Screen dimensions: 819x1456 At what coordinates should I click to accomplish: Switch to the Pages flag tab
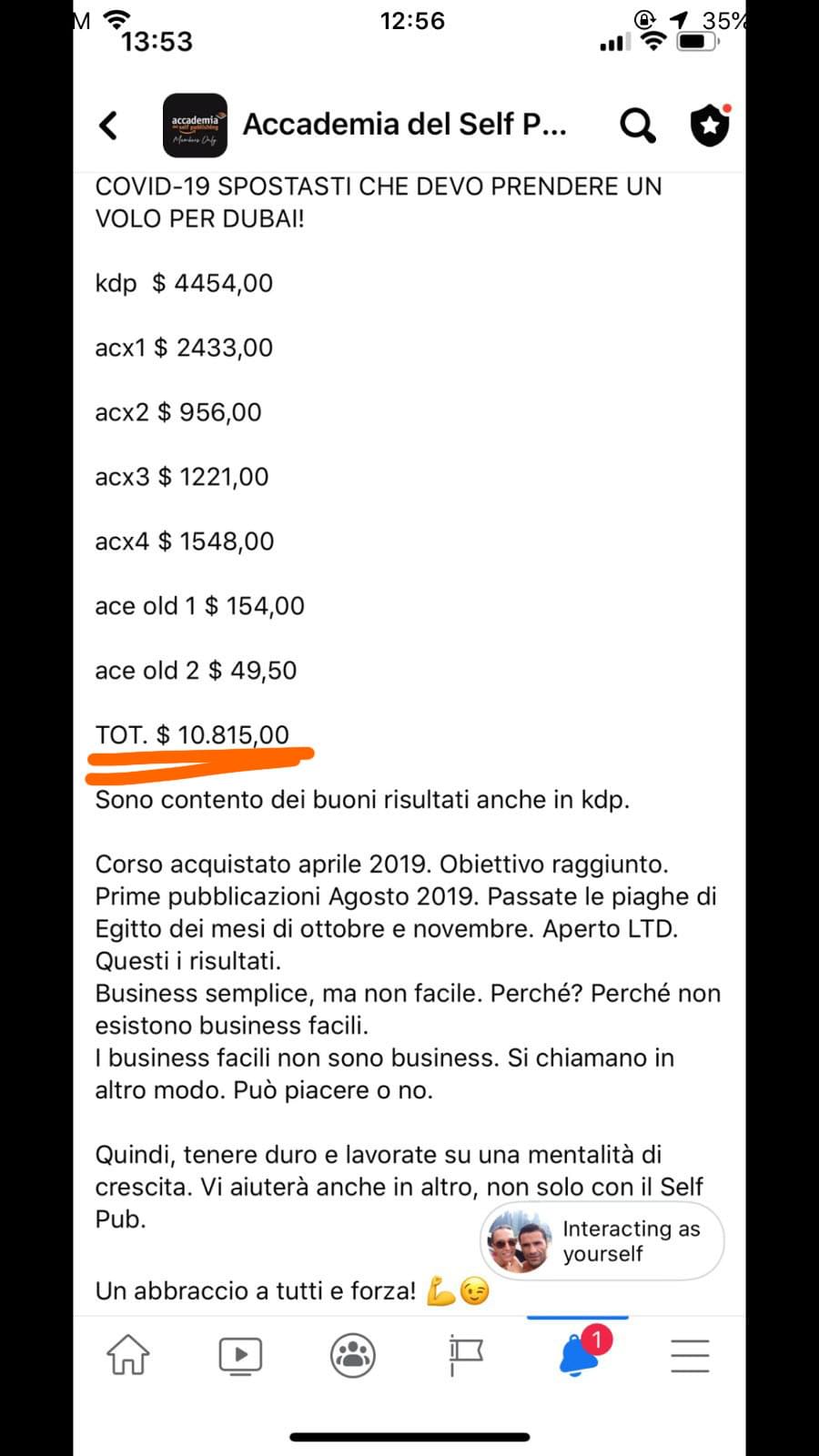point(466,1355)
